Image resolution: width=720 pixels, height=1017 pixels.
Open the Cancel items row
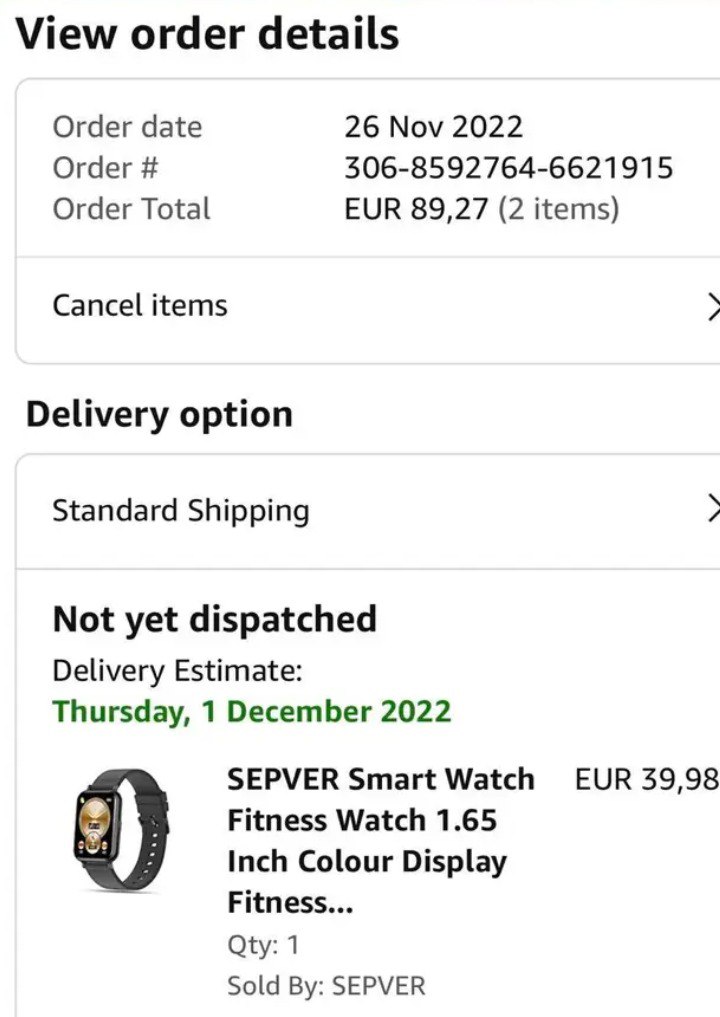pos(360,306)
